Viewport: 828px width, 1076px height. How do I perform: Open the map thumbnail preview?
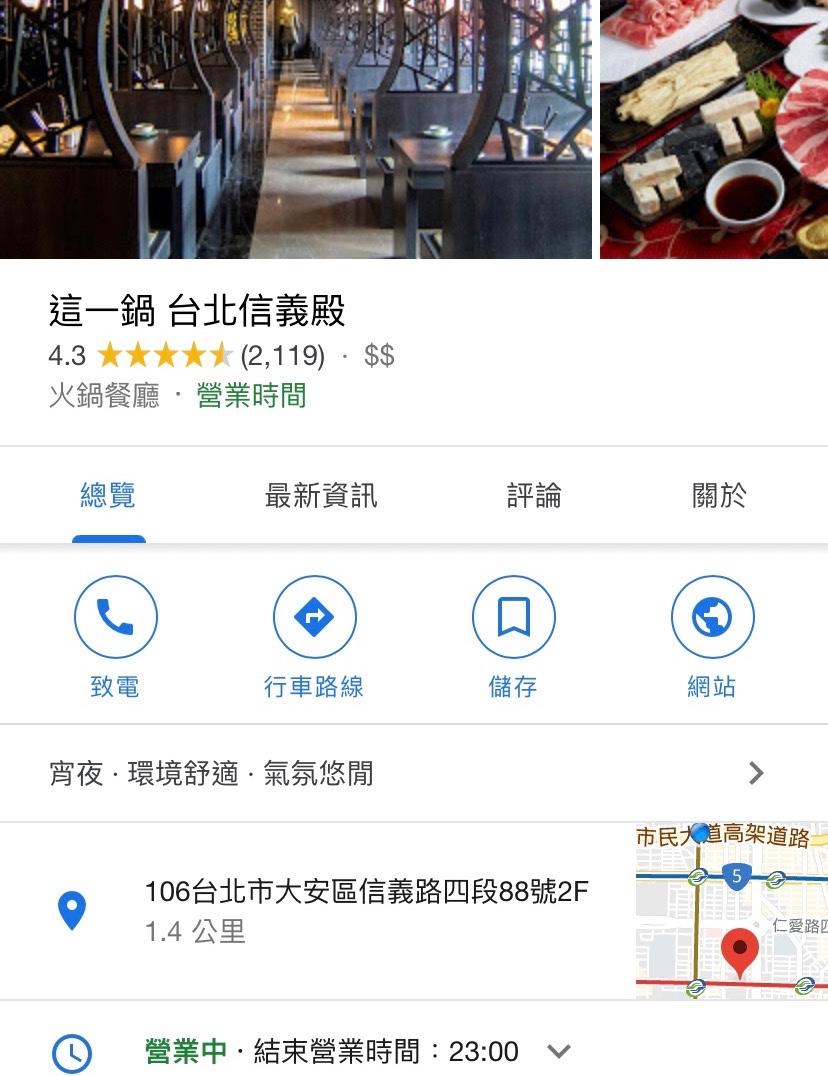732,911
